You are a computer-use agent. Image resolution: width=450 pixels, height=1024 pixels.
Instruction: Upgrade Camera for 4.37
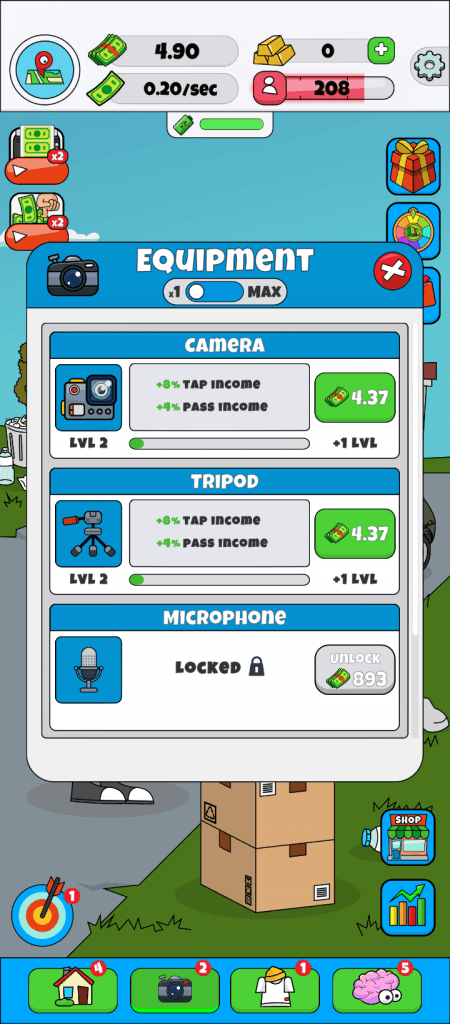click(x=355, y=397)
